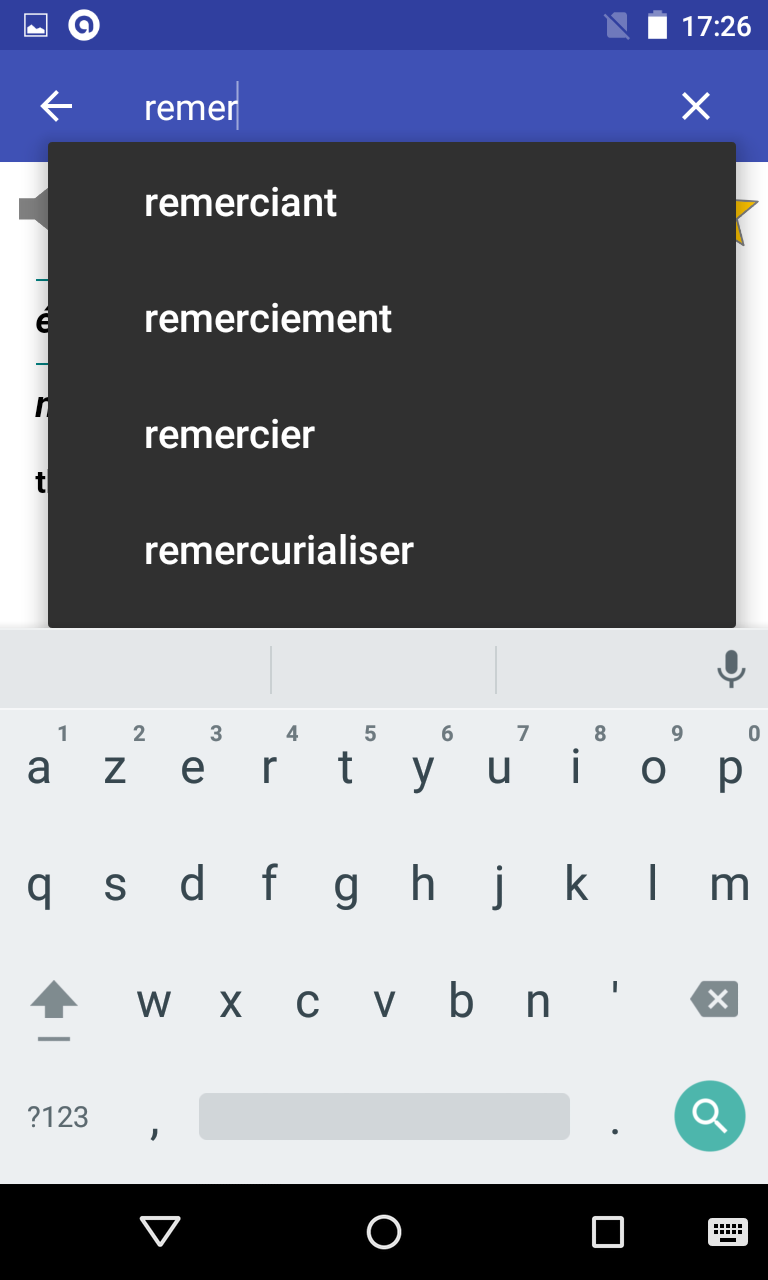
Task: Start voice input with the microphone
Action: [731, 669]
